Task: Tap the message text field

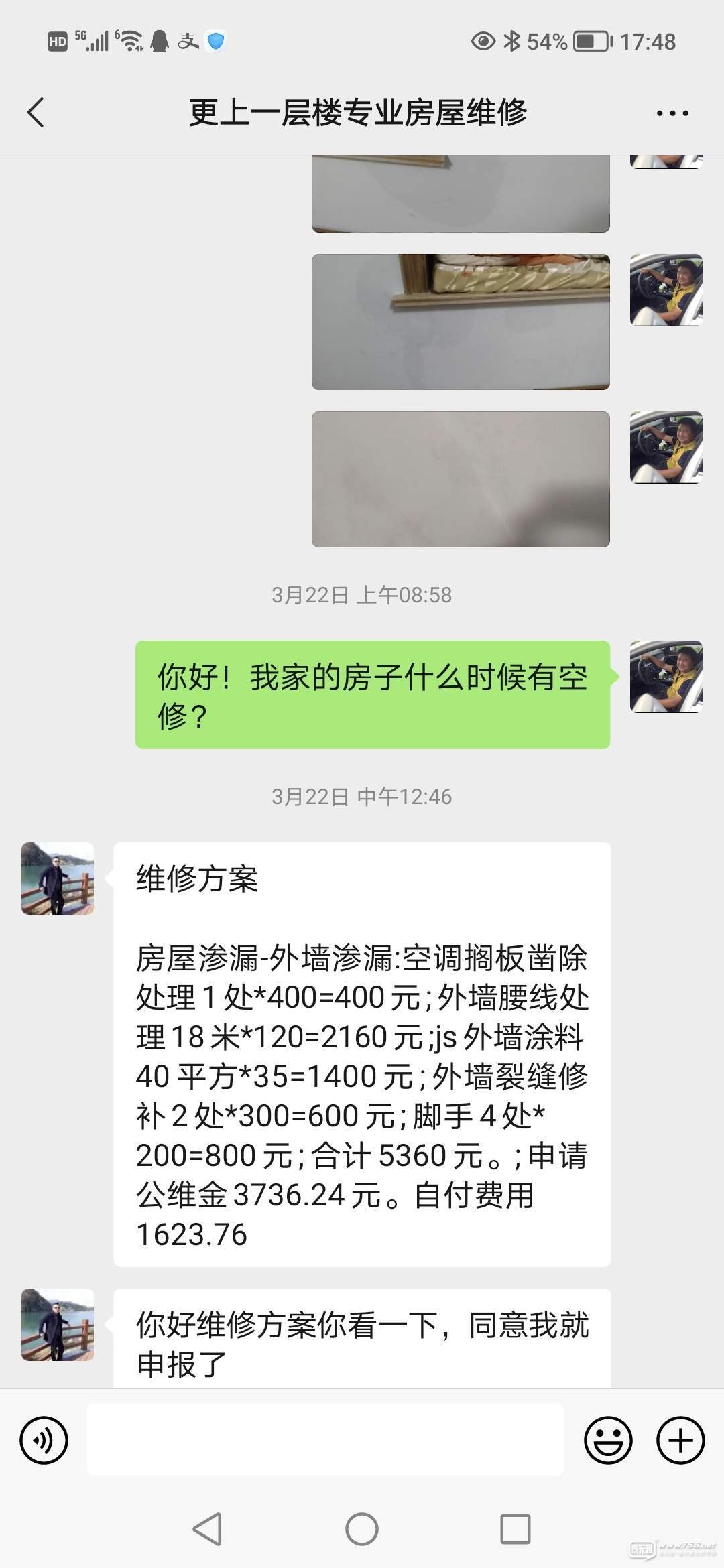Action: click(325, 1439)
